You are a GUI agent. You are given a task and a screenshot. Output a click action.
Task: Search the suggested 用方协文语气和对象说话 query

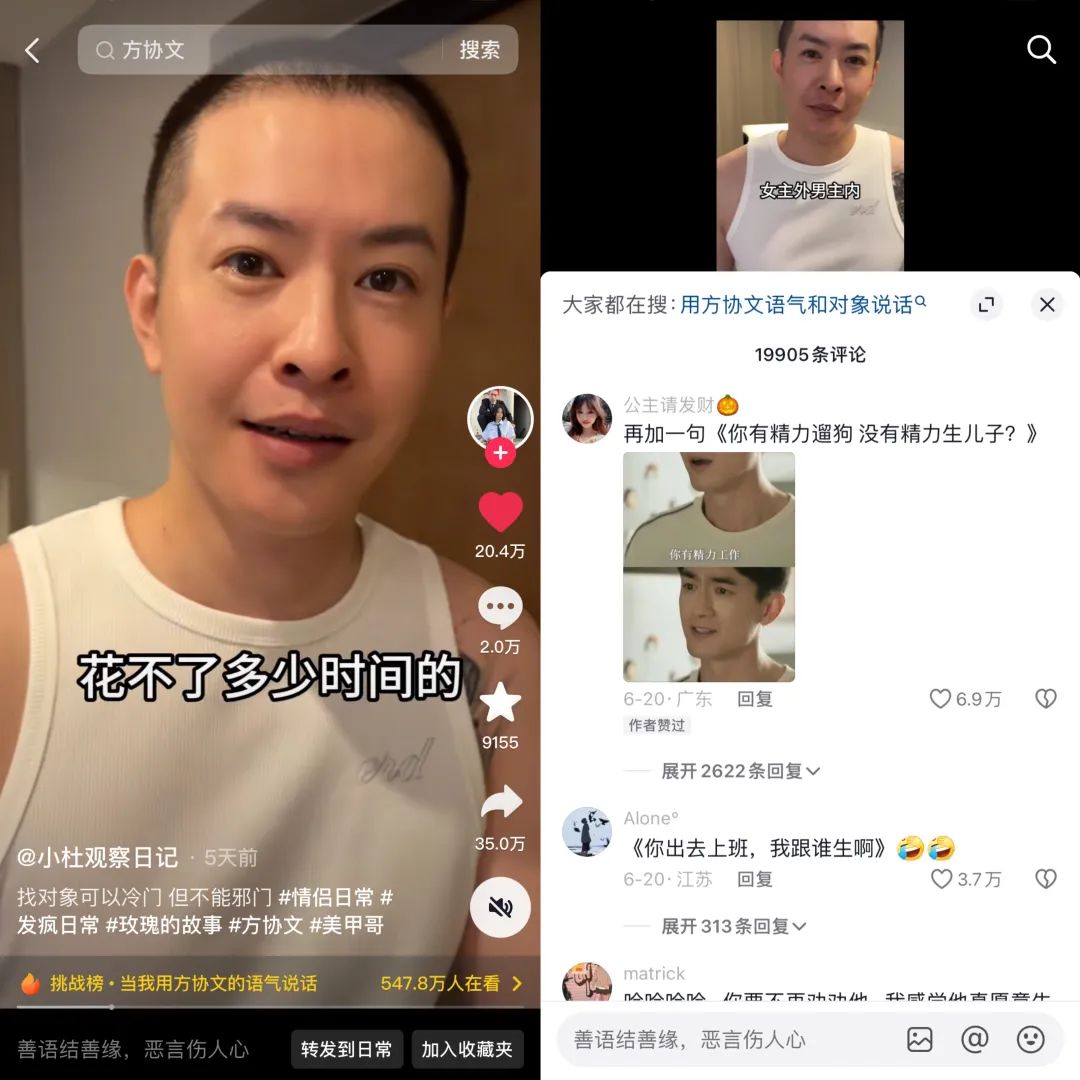pos(802,305)
